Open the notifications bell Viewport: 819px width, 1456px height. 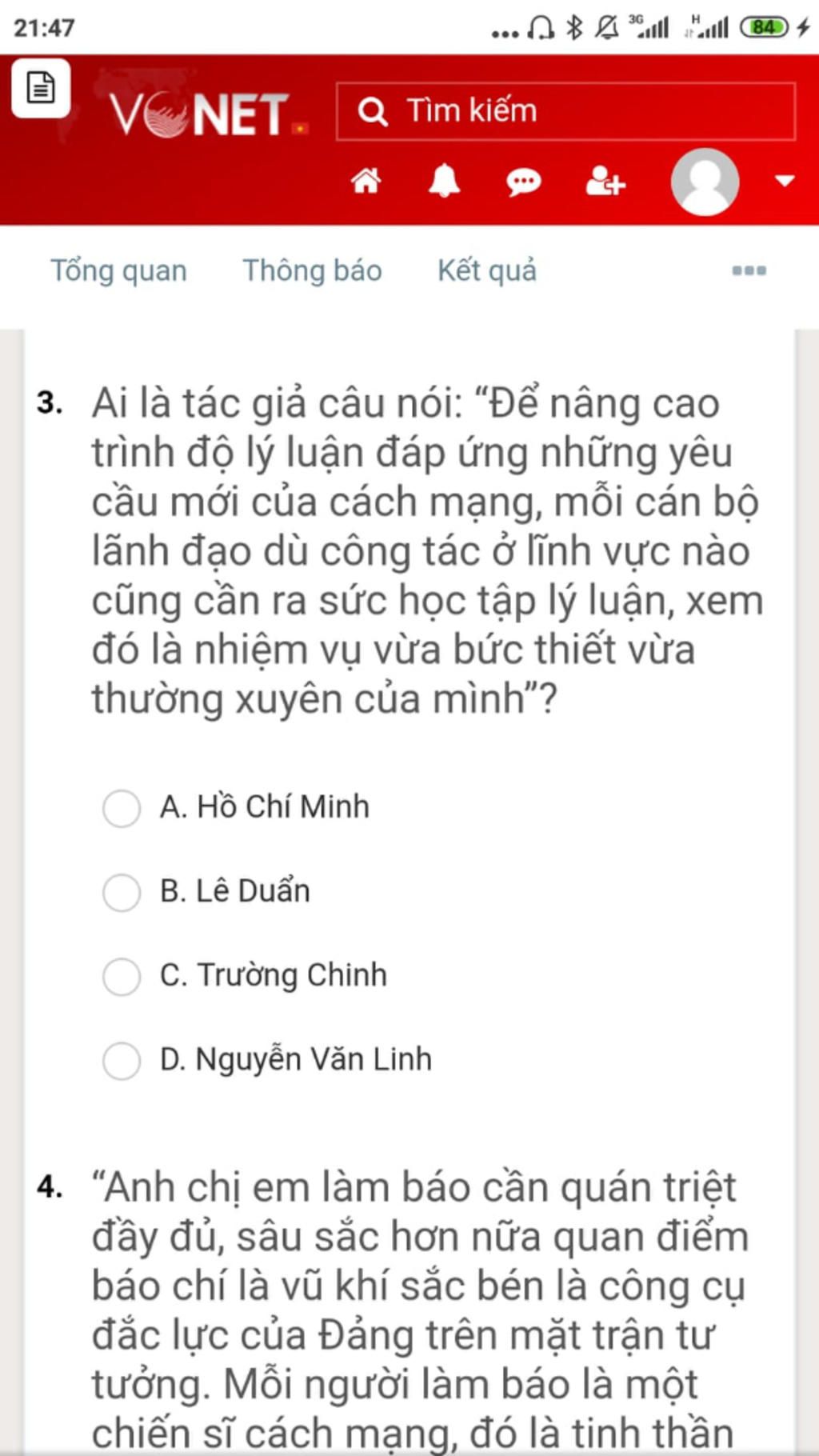point(444,182)
